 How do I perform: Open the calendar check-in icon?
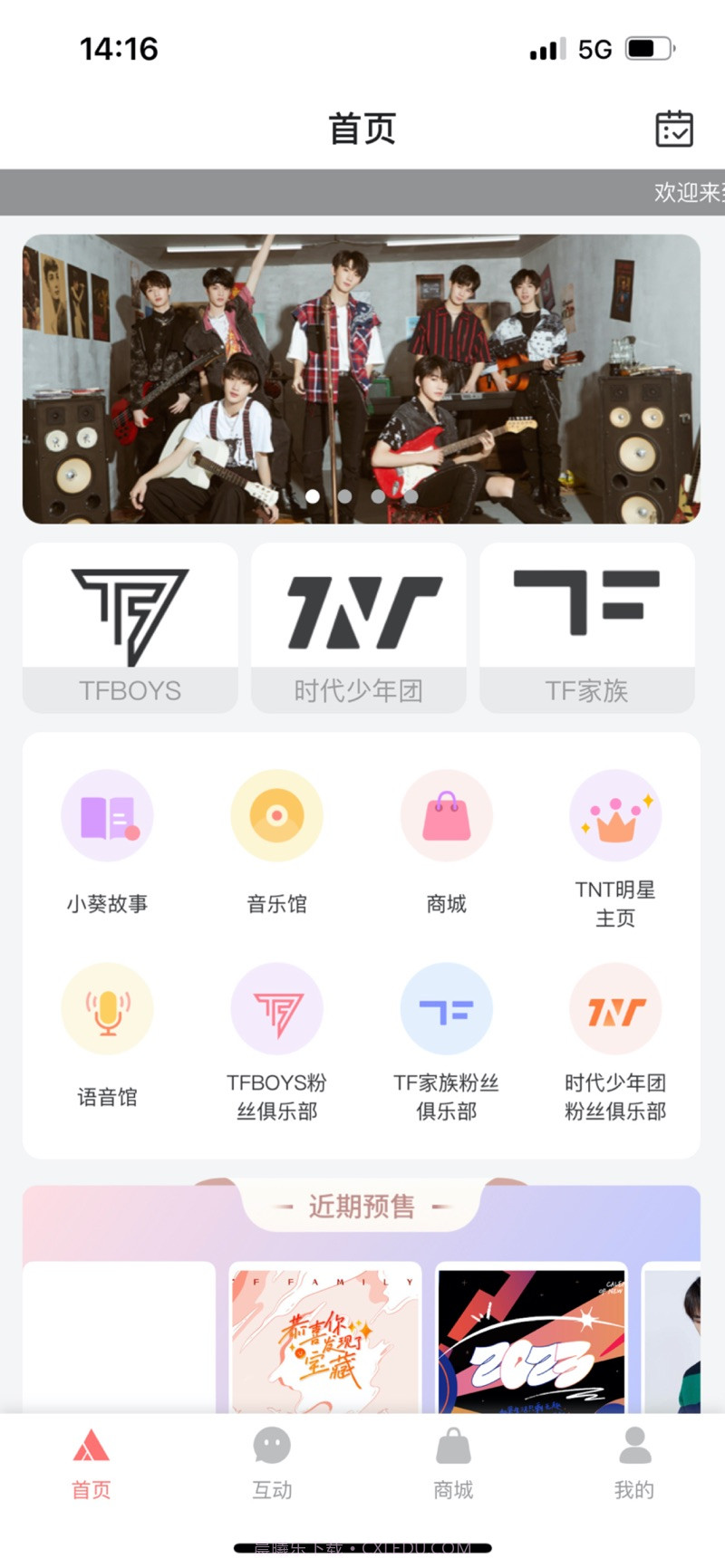673,129
